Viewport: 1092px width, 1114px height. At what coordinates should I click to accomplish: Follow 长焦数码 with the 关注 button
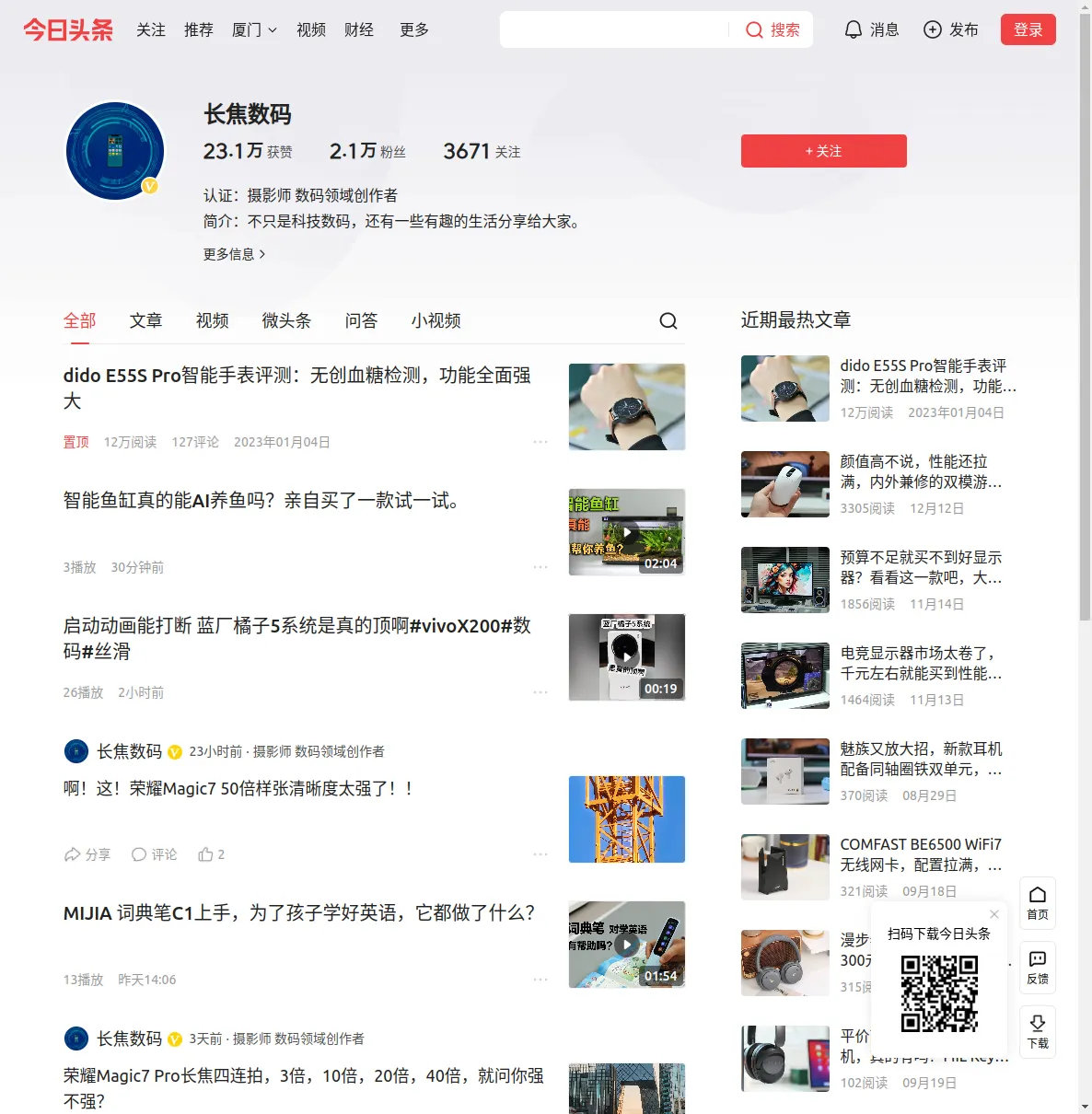[x=823, y=151]
